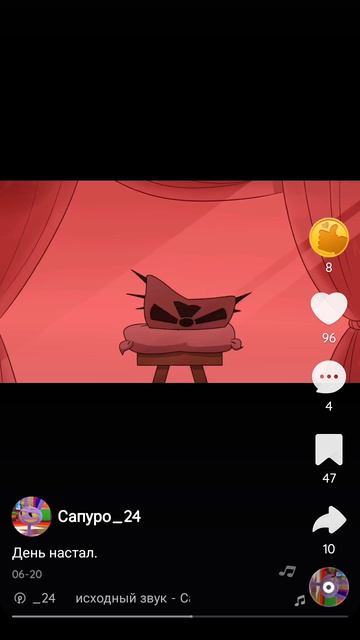Viewport: 360px width, 640px height.
Task: Open the Сапуро_24 username
Action: click(x=99, y=517)
